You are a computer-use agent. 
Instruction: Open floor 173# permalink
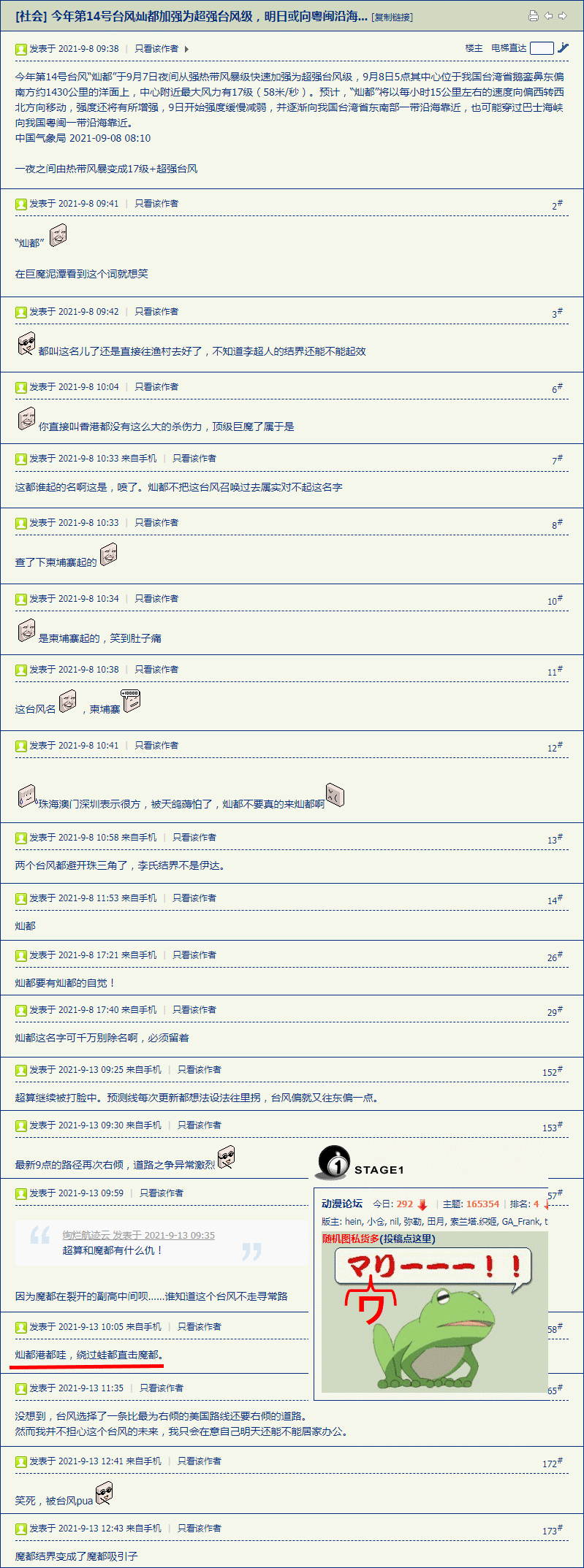(553, 1530)
